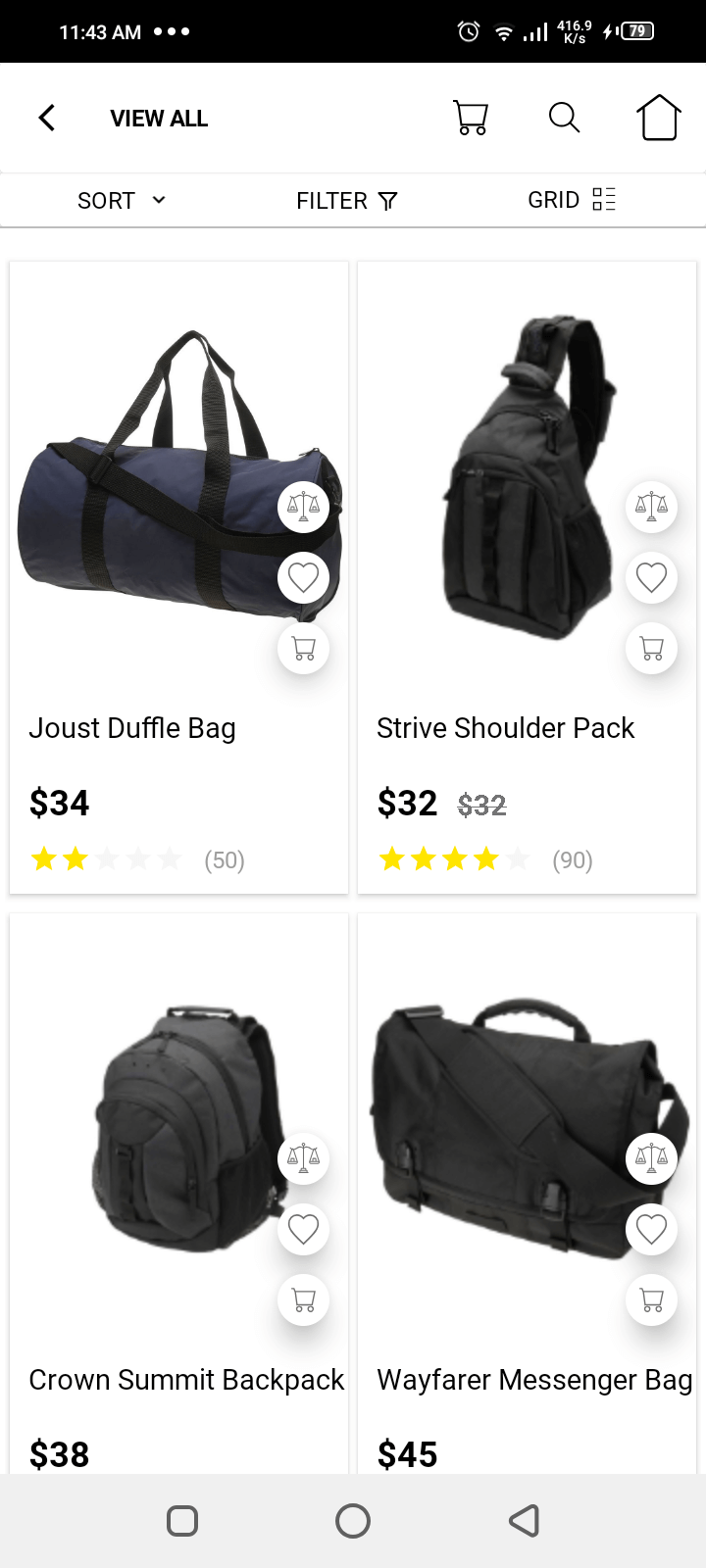Open the Joust Duffle Bag product
Image resolution: width=706 pixels, height=1568 pixels.
click(132, 728)
